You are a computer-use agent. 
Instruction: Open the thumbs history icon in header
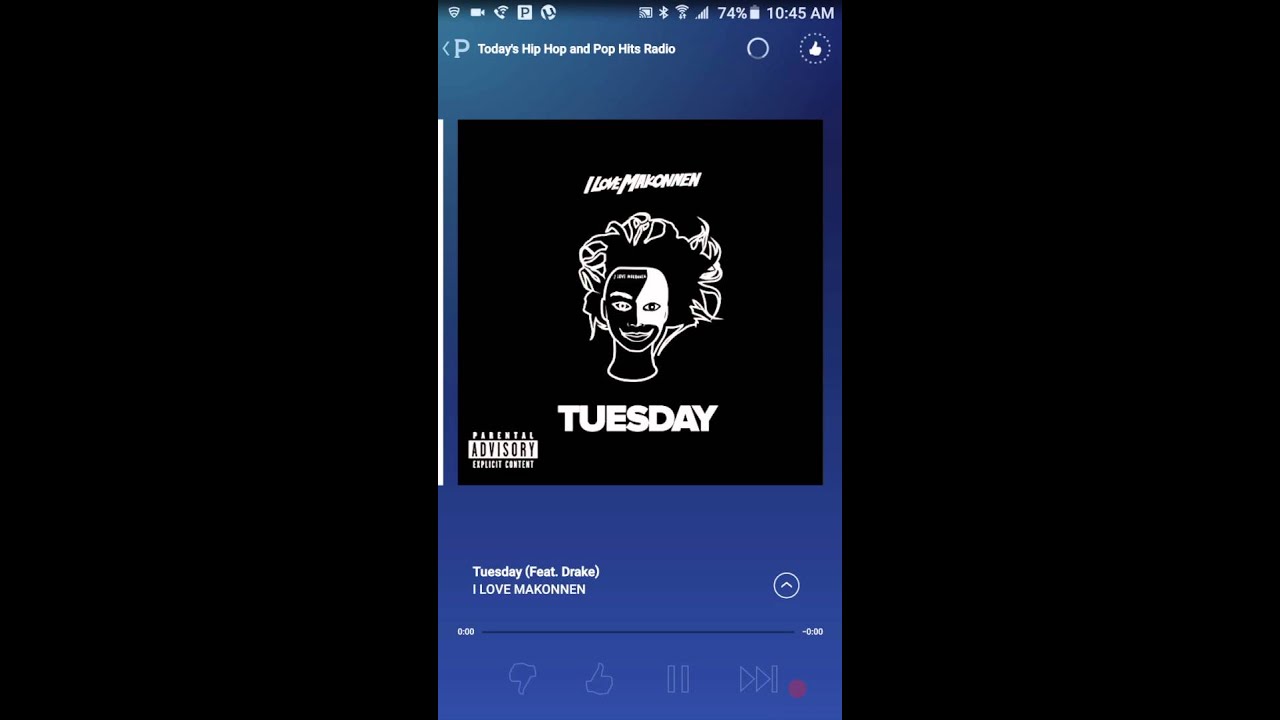click(814, 48)
